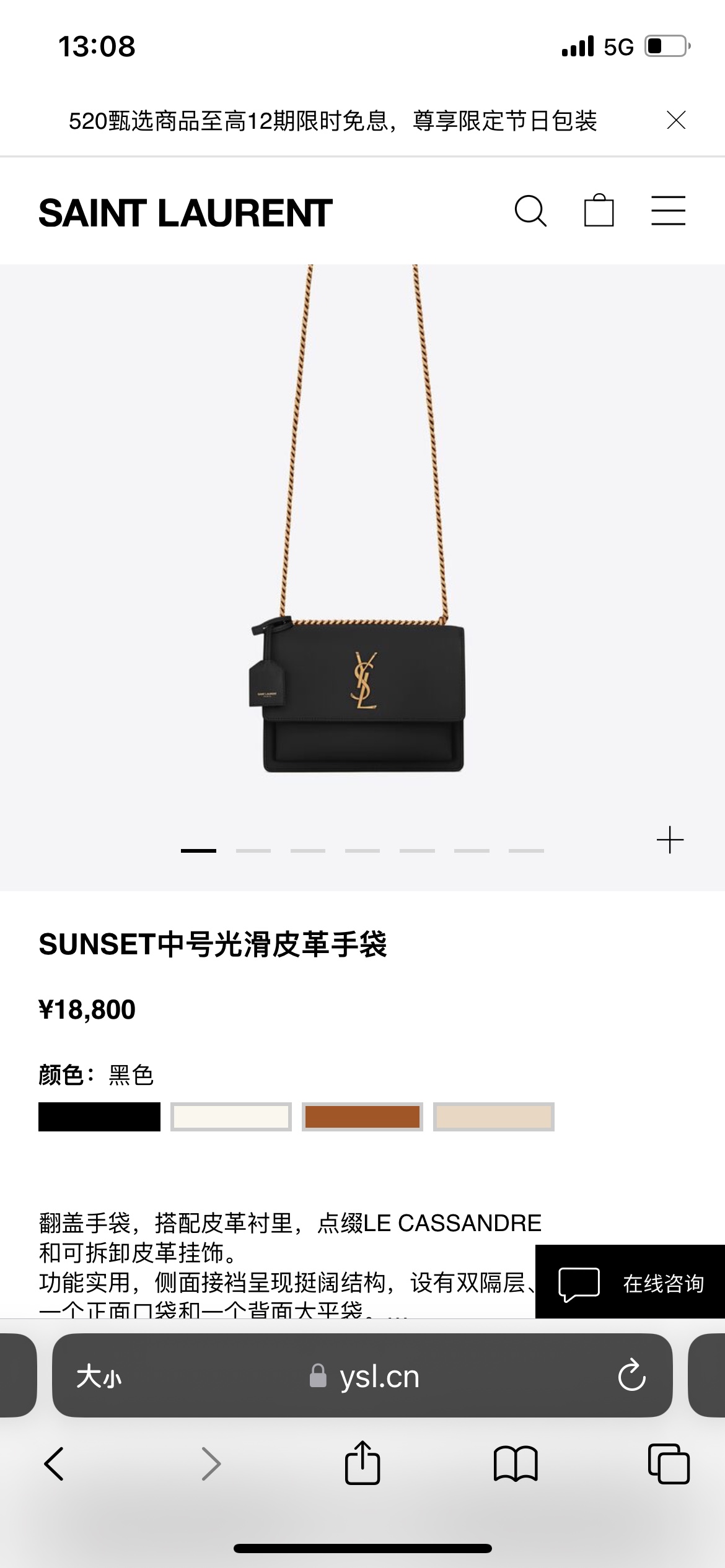Select the white color swatch

coord(231,1117)
